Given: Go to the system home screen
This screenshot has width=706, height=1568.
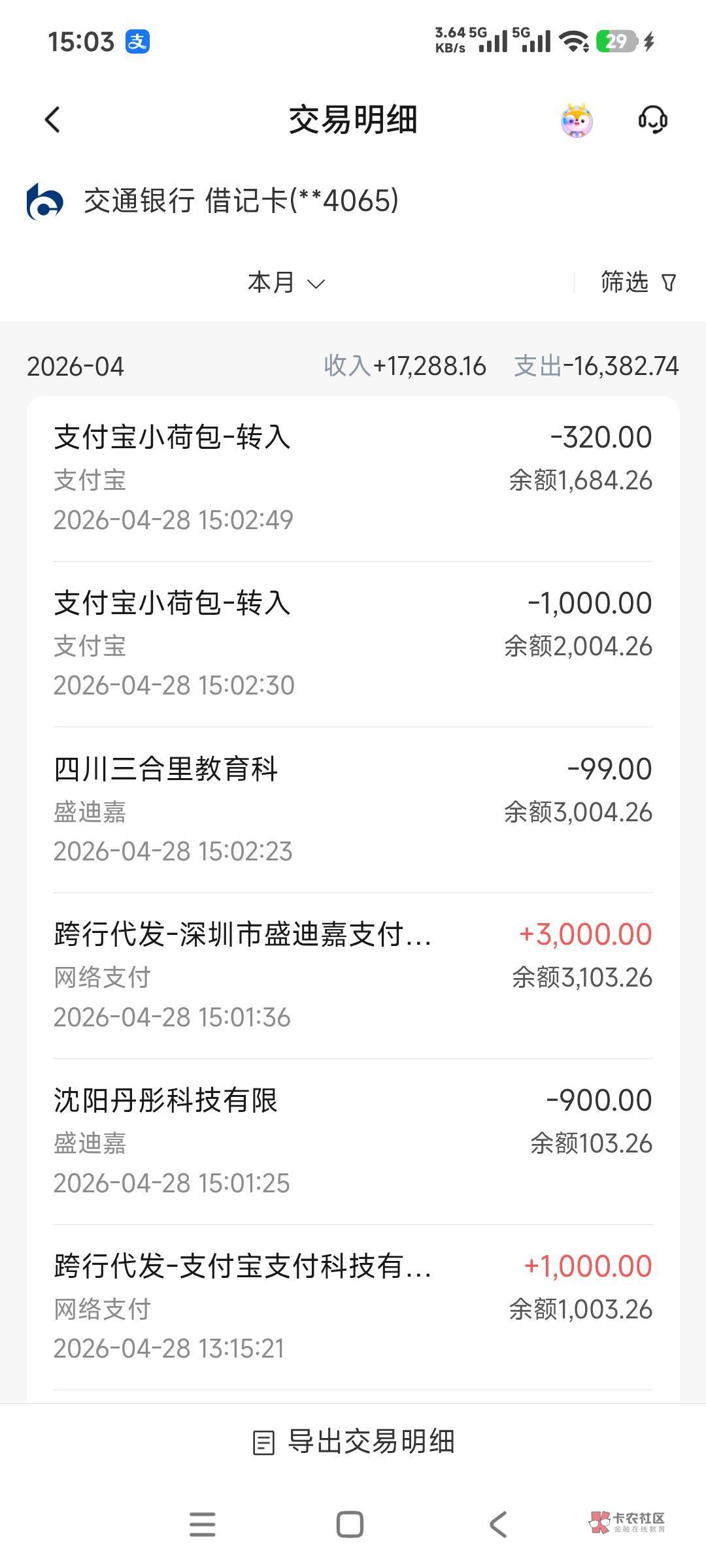Looking at the screenshot, I should coord(350,1525).
